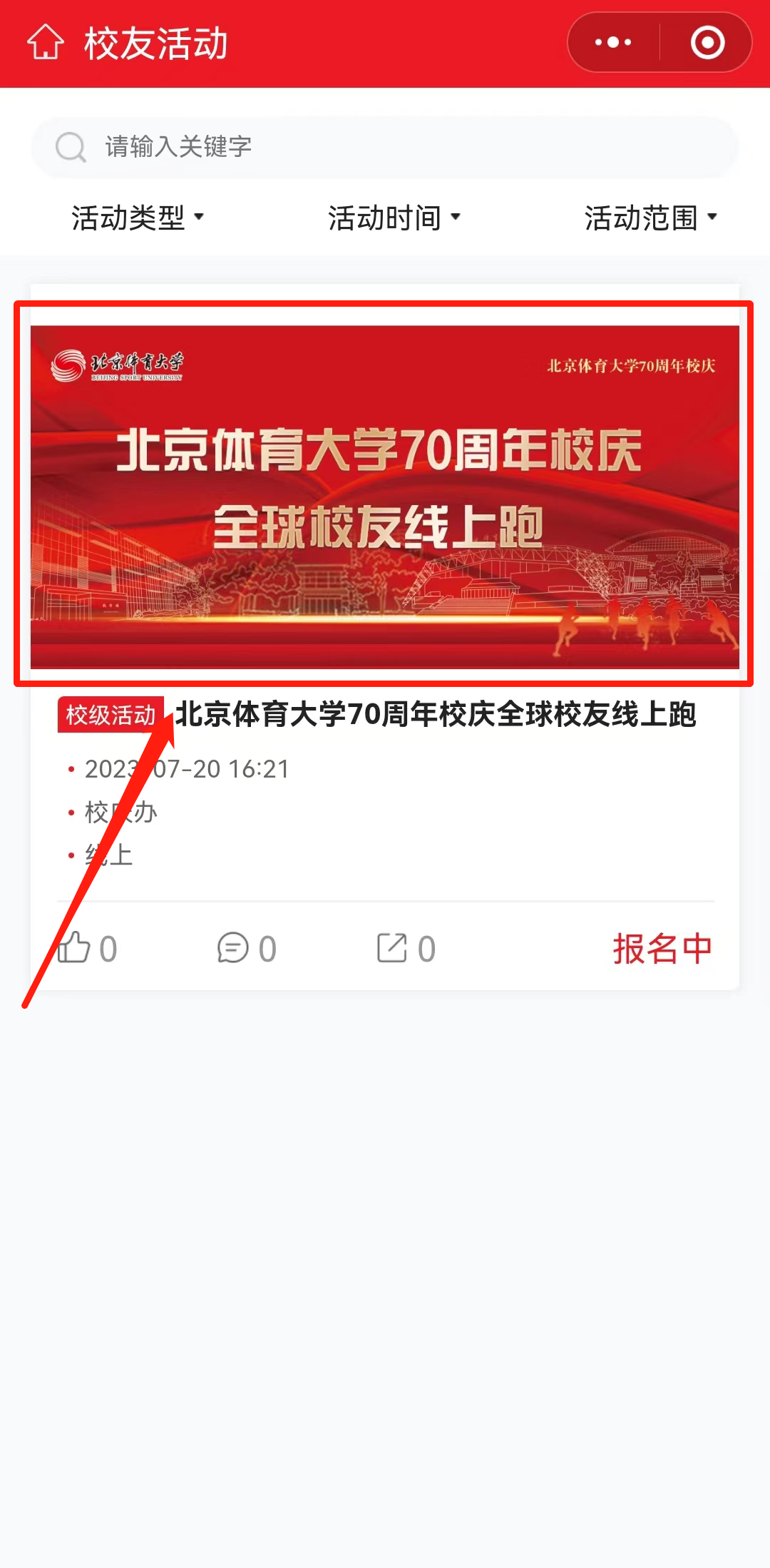Screen dimensions: 770x1568
Task: Expand the 活动类型 filter dropdown
Action: [138, 218]
